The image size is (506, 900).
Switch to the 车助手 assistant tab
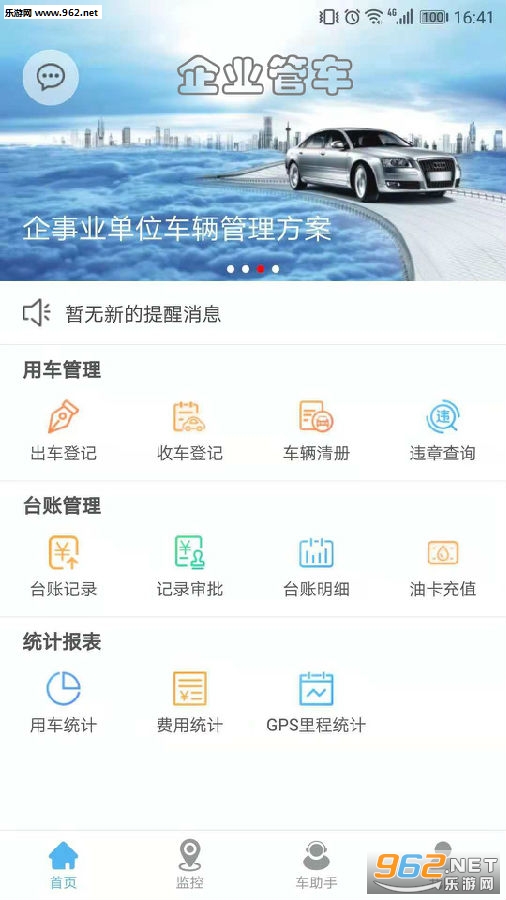[316, 864]
